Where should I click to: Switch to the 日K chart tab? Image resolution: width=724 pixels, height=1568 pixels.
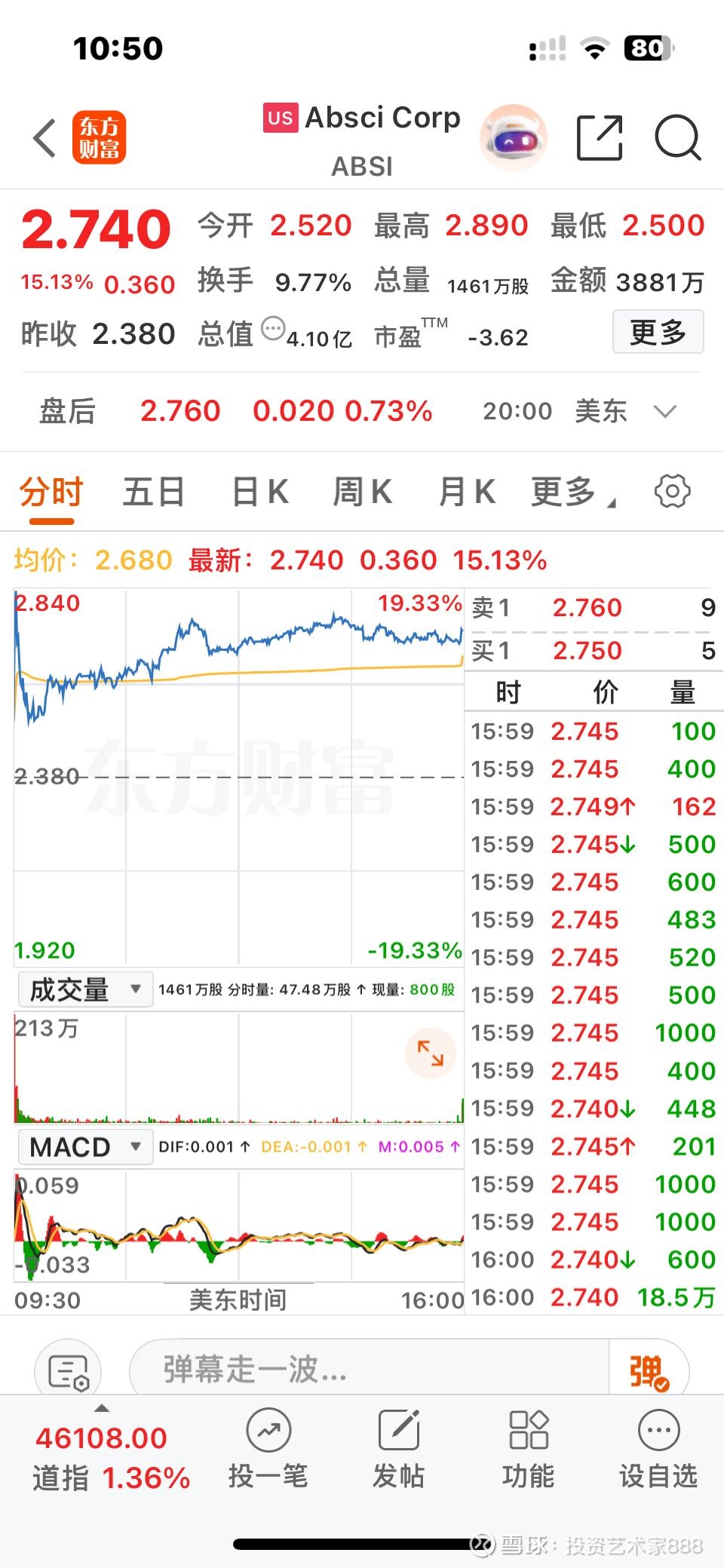(259, 492)
